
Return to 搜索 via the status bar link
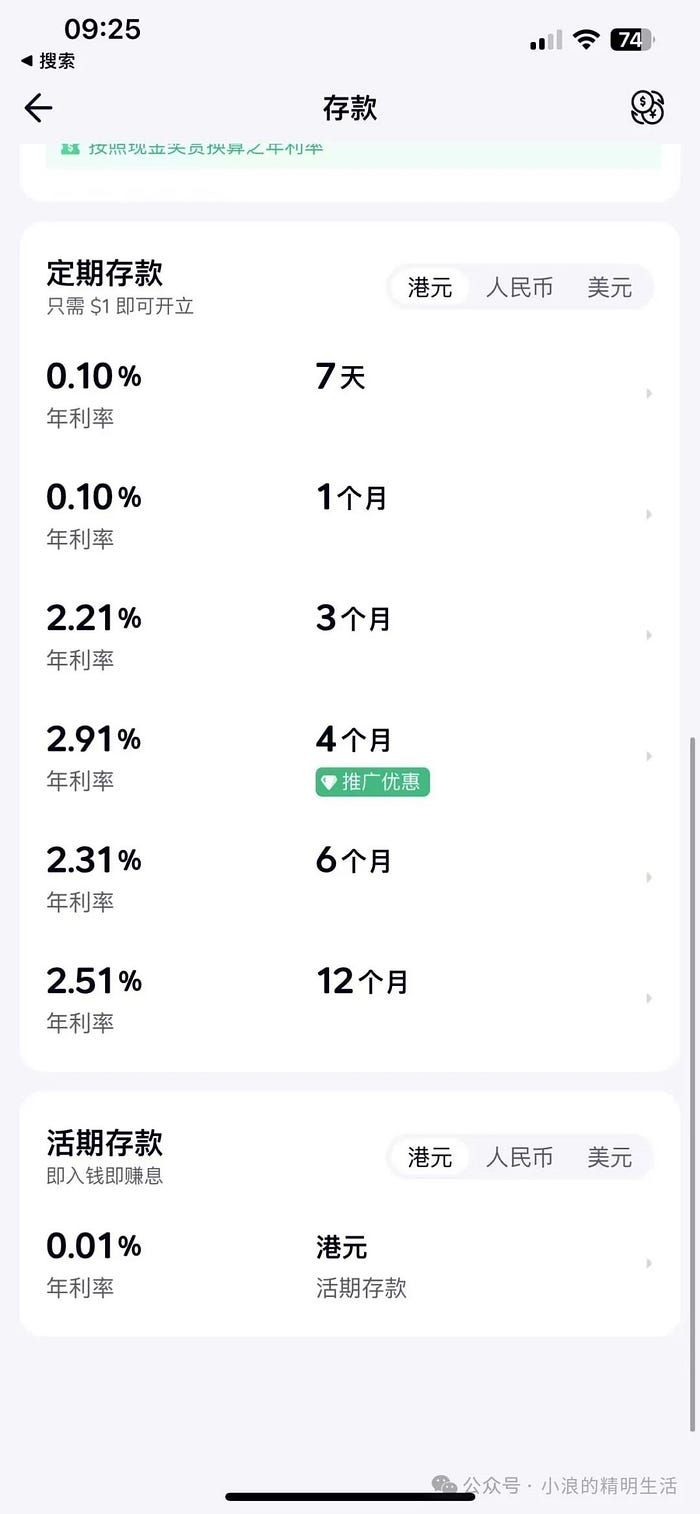[48, 61]
